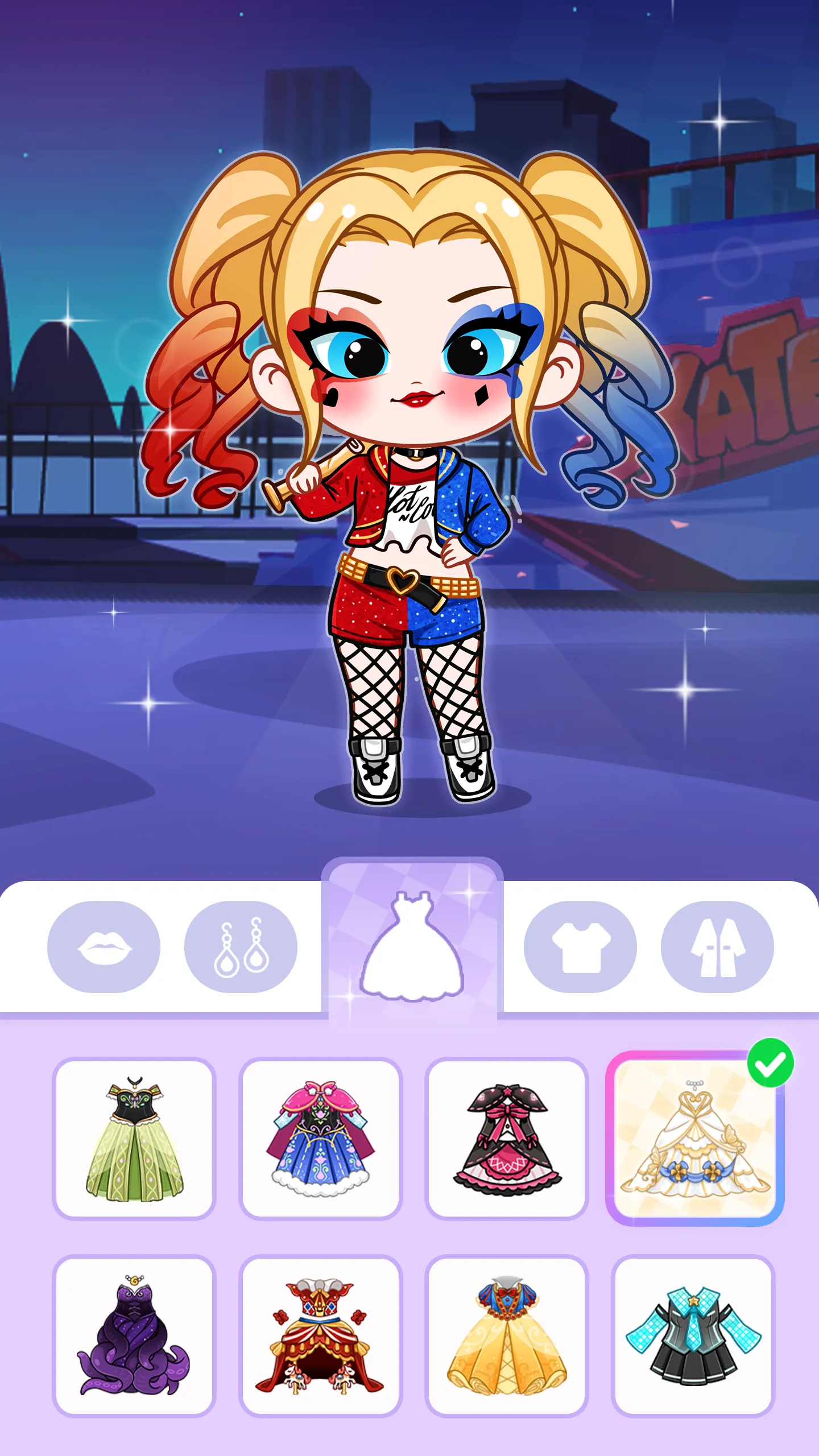Tap the Harley Quinn doll character
This screenshot has width=819, height=1456.
pos(409,483)
